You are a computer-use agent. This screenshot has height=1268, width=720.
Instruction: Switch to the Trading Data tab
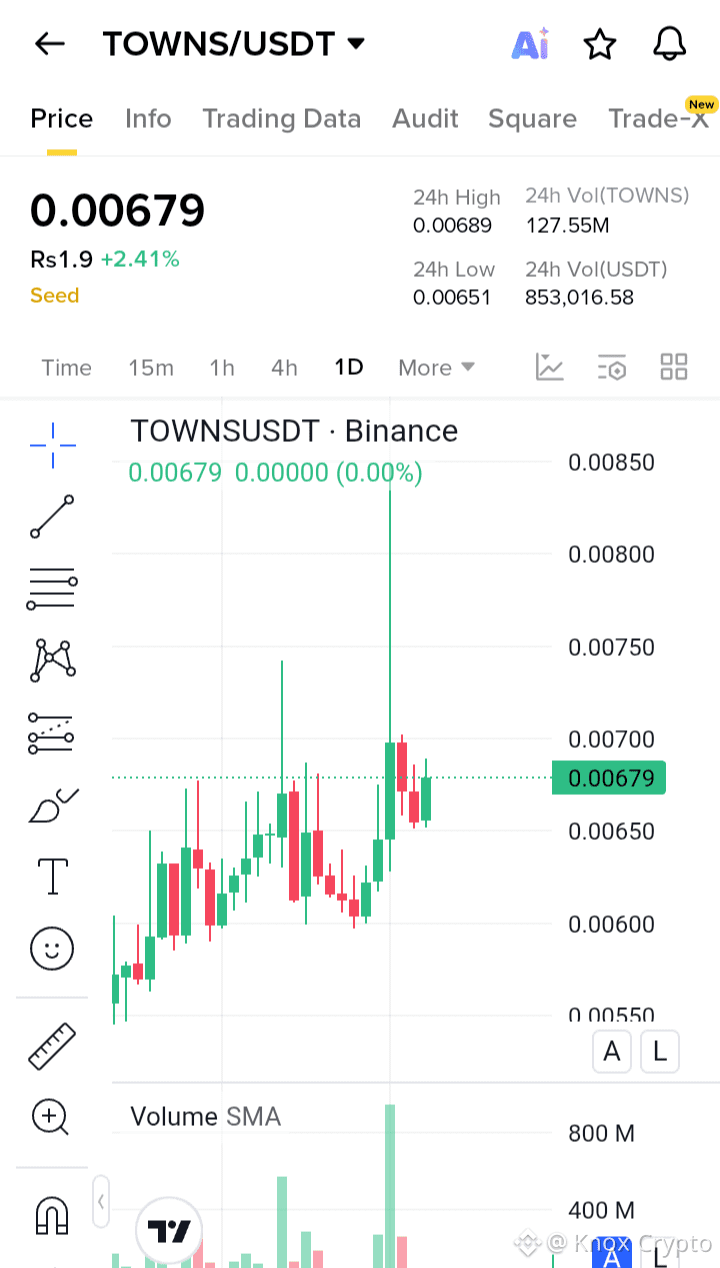pyautogui.click(x=282, y=118)
